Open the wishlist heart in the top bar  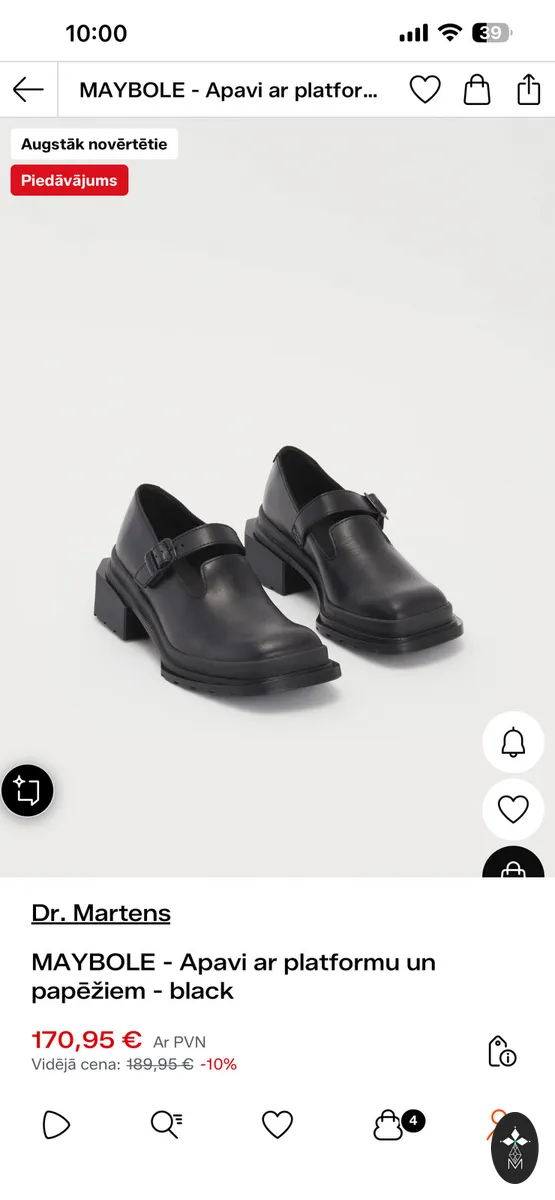point(425,90)
